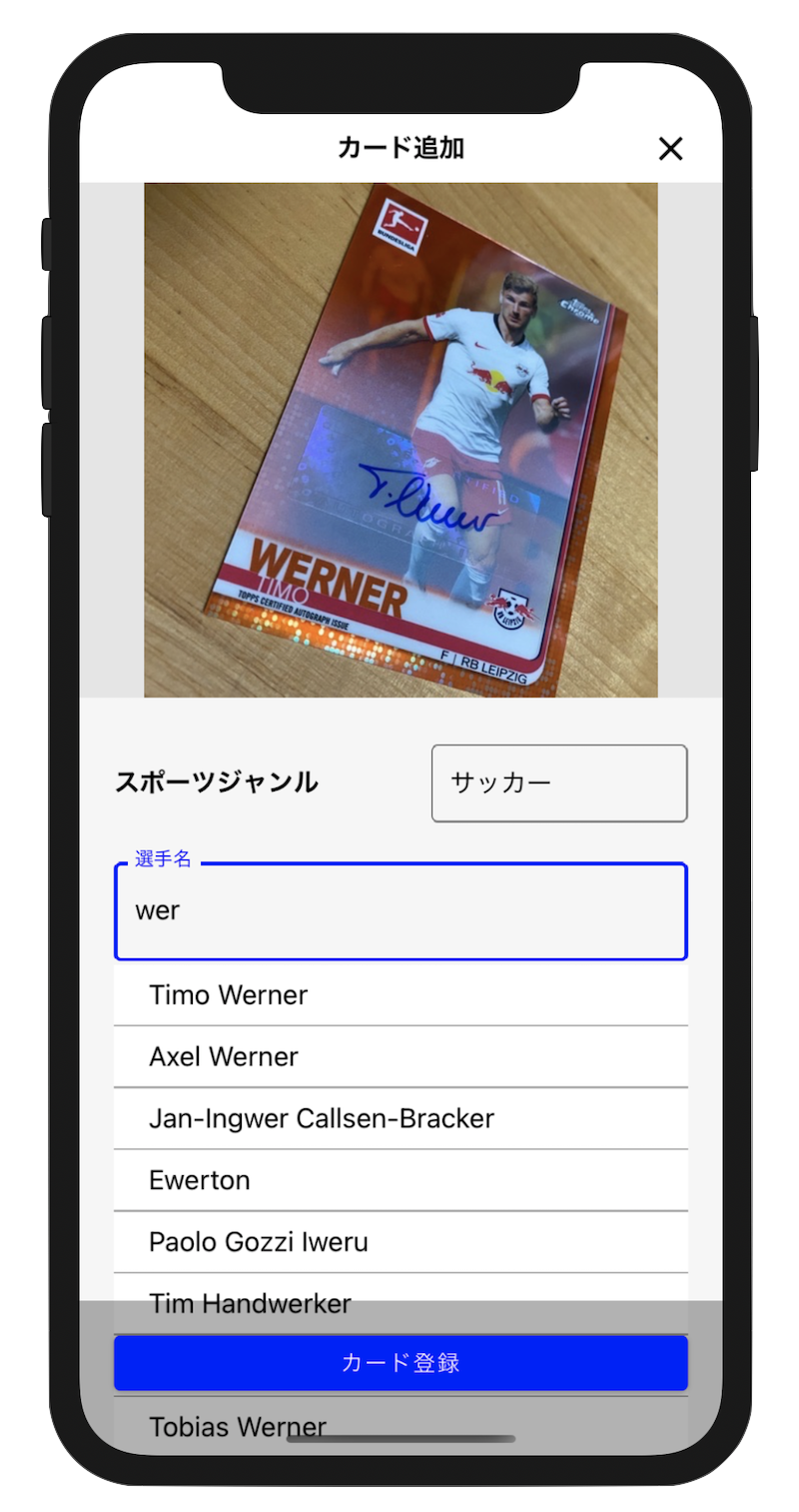This screenshot has height=1512, width=799.
Task: Select Timo Werner from suggestions
Action: pos(400,995)
